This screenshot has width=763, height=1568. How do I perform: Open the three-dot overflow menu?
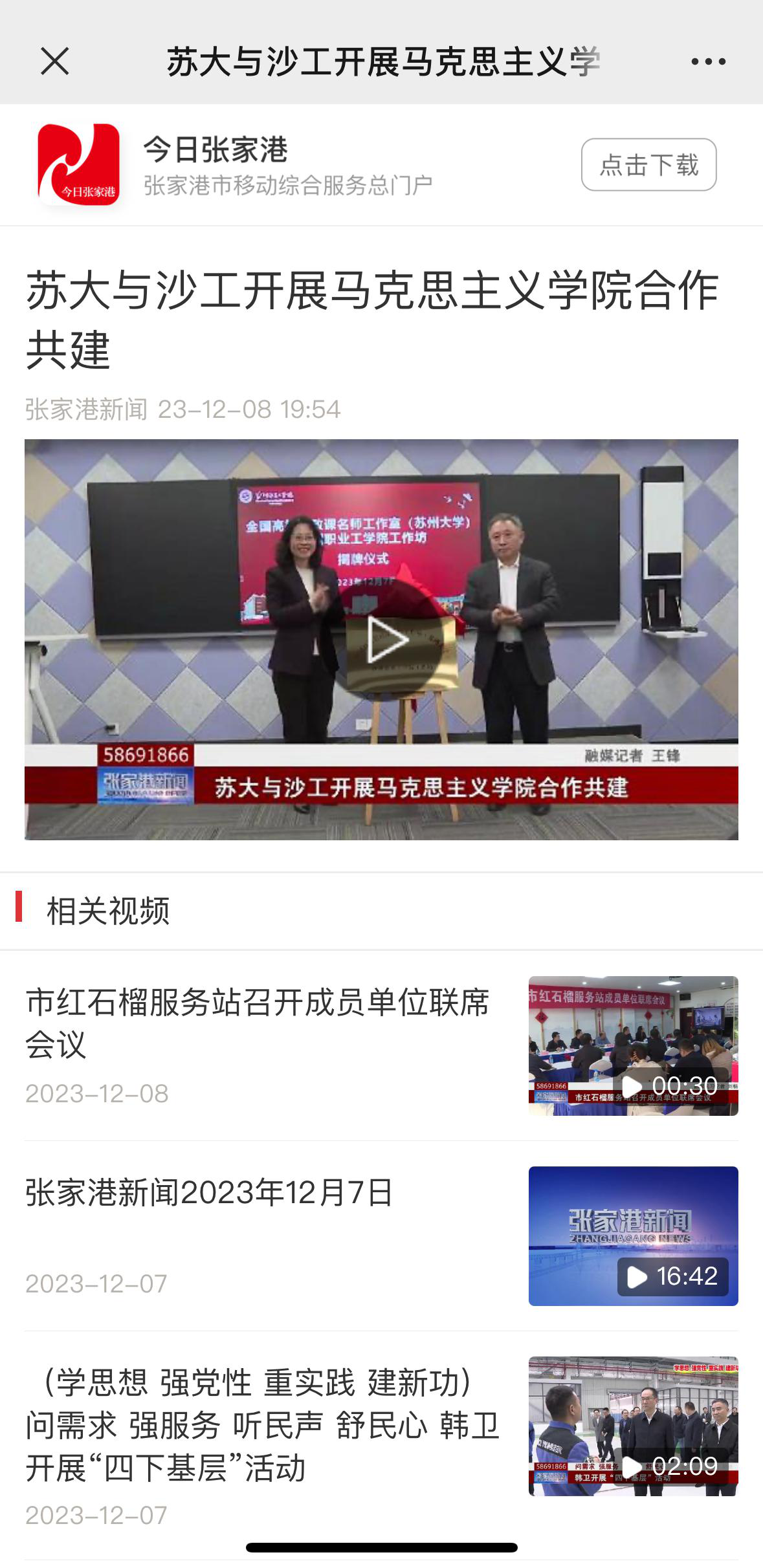click(708, 61)
